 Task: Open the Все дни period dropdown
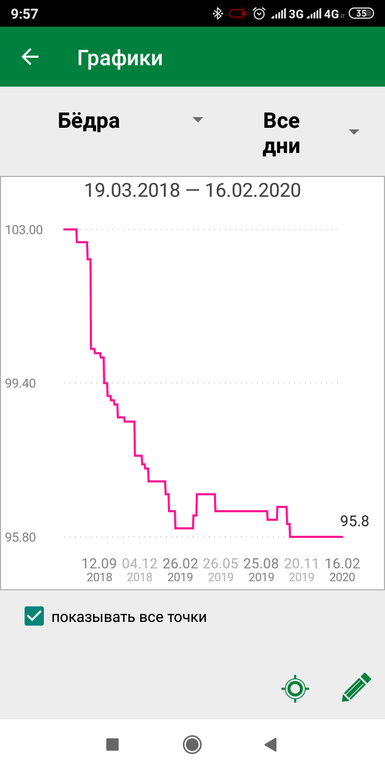tap(310, 133)
